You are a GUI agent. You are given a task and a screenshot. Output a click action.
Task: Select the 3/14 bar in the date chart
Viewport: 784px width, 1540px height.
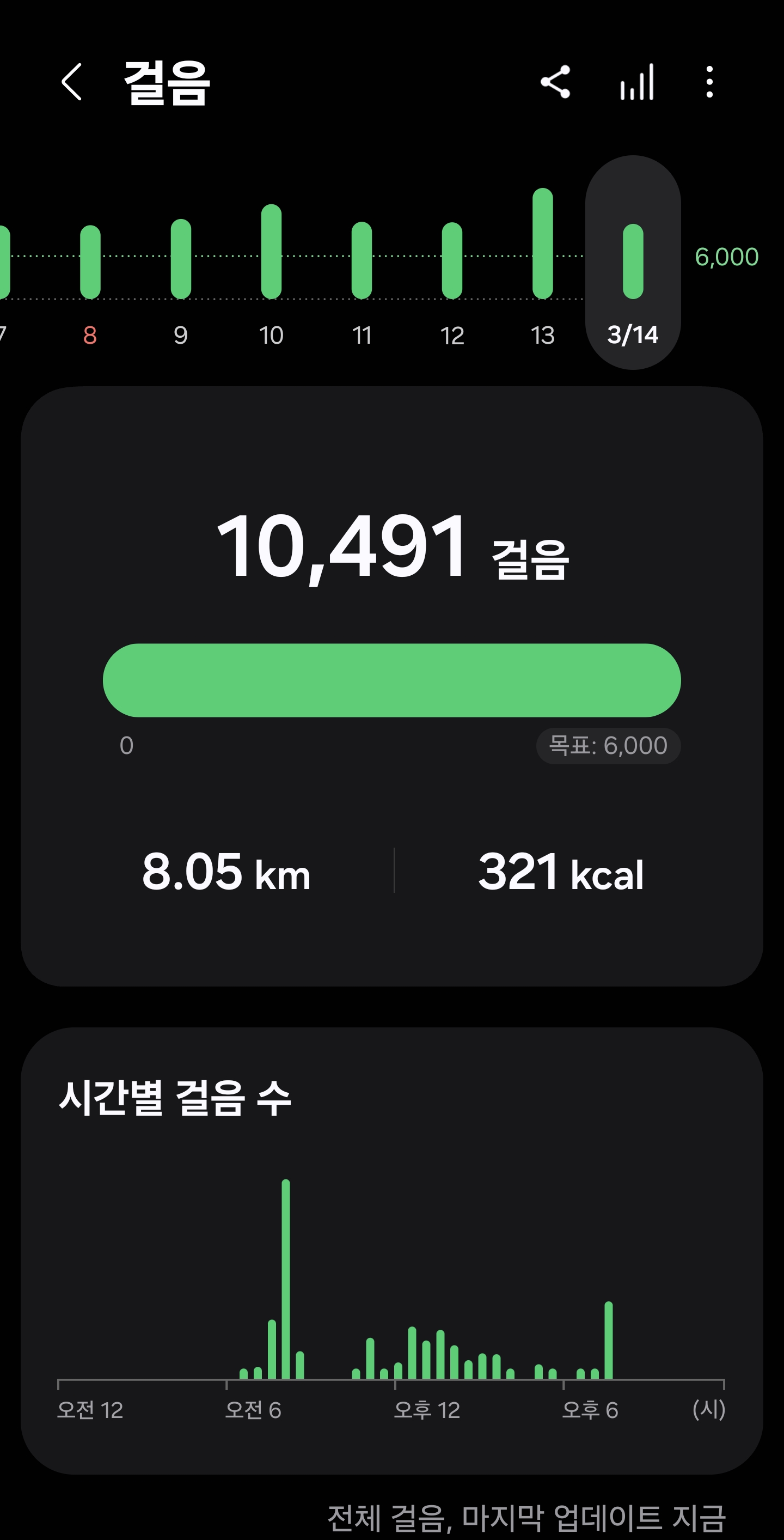click(633, 263)
